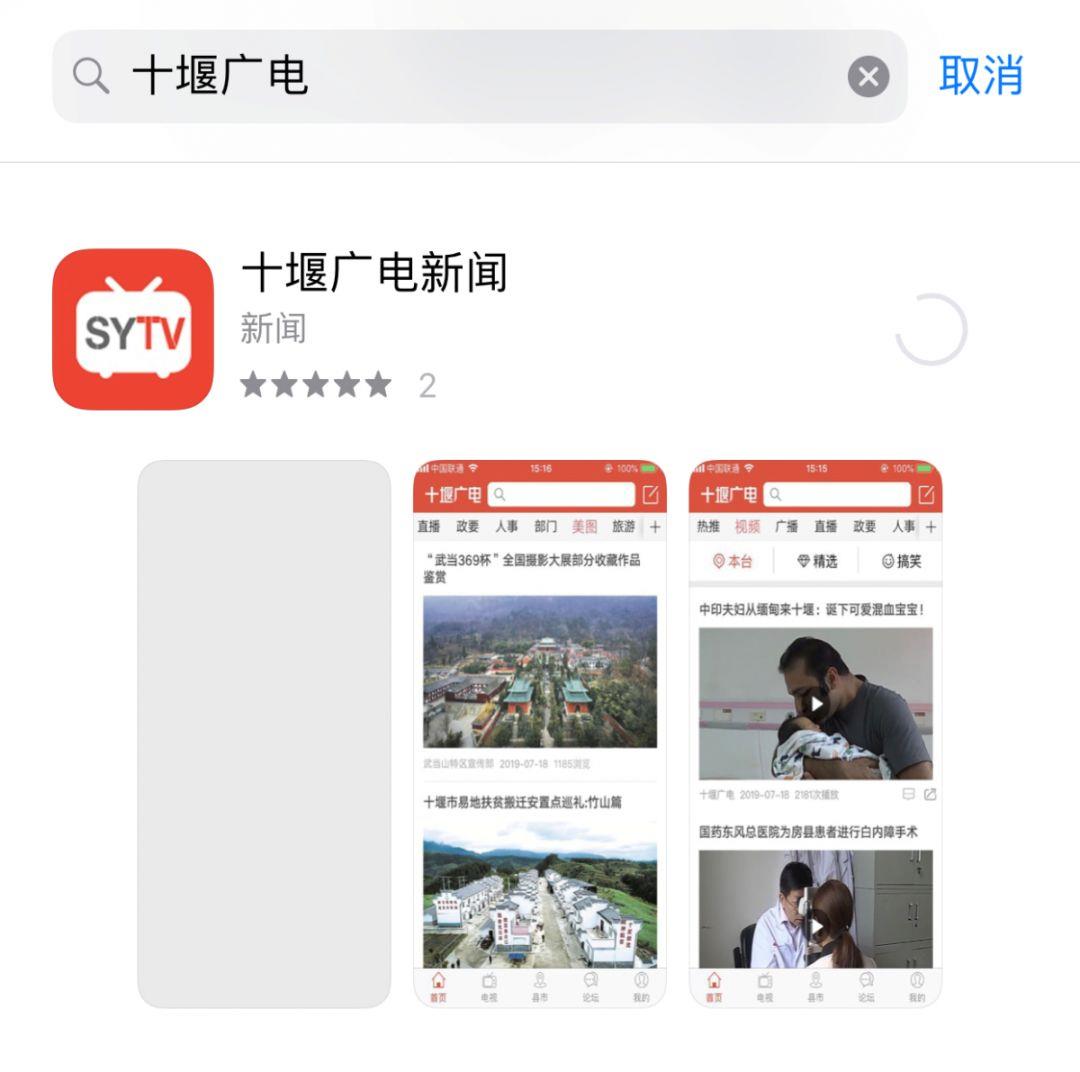Image resolution: width=1080 pixels, height=1072 pixels.
Task: Open the 视频 video-feed screenshot preview
Action: pyautogui.click(x=815, y=733)
